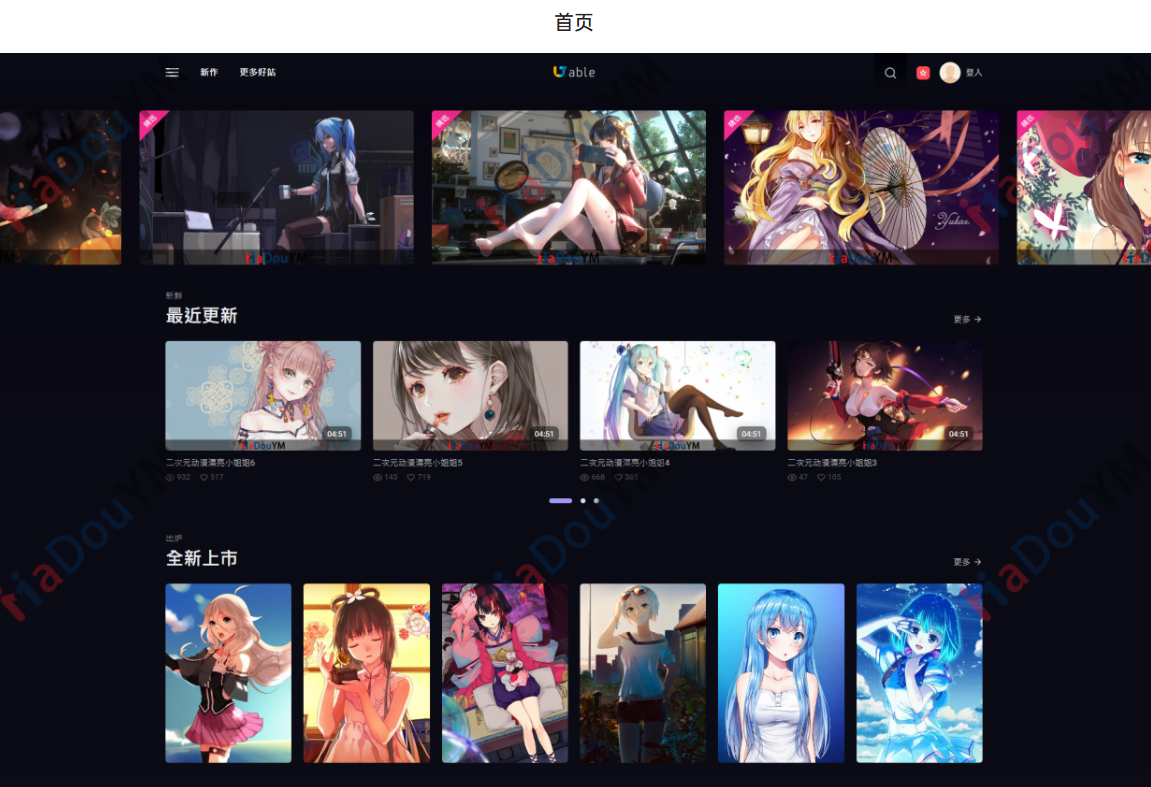Jump to the second carousel page dot
The height and width of the screenshot is (787, 1151).
pos(583,500)
